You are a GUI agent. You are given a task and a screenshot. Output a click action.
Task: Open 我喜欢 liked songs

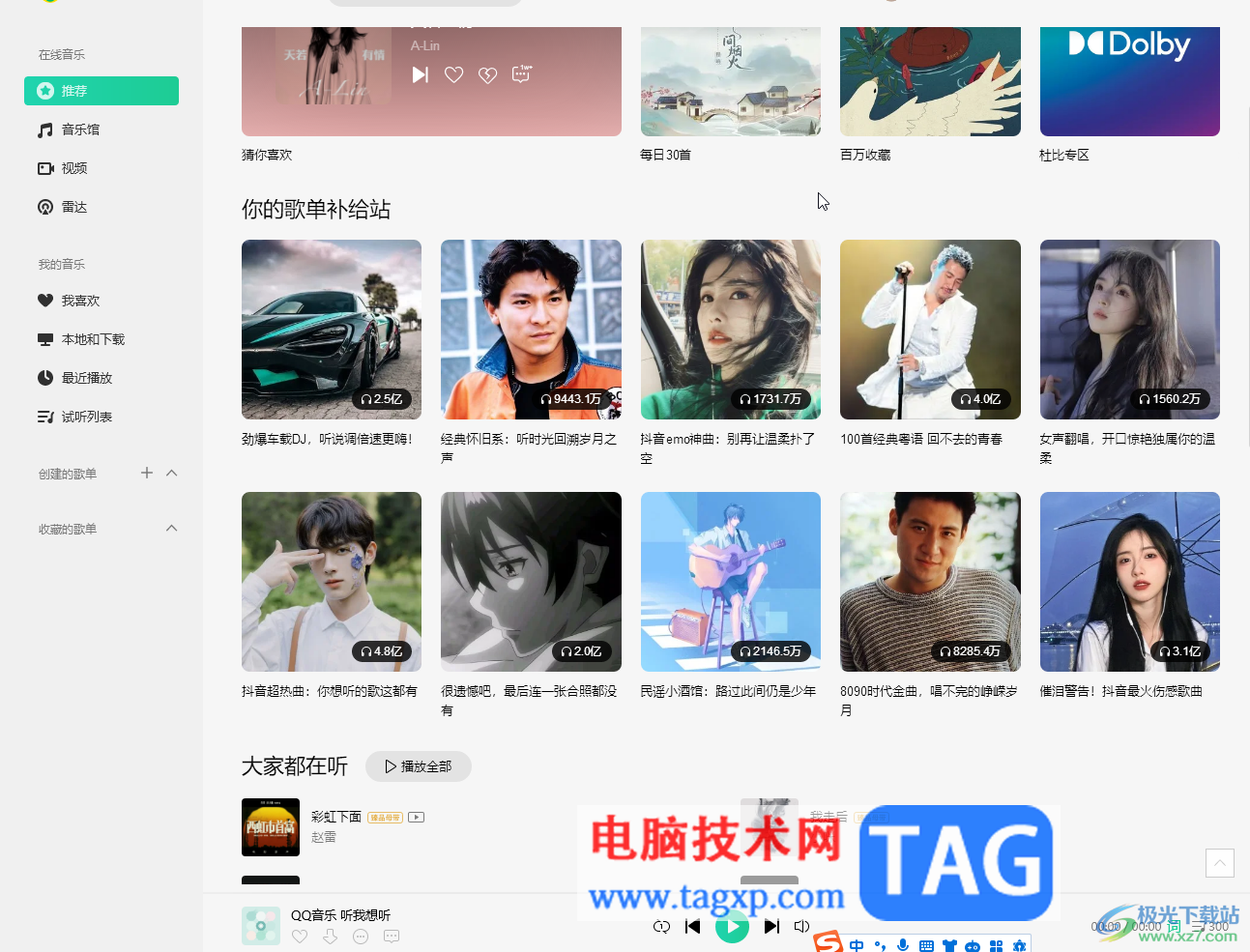click(79, 301)
